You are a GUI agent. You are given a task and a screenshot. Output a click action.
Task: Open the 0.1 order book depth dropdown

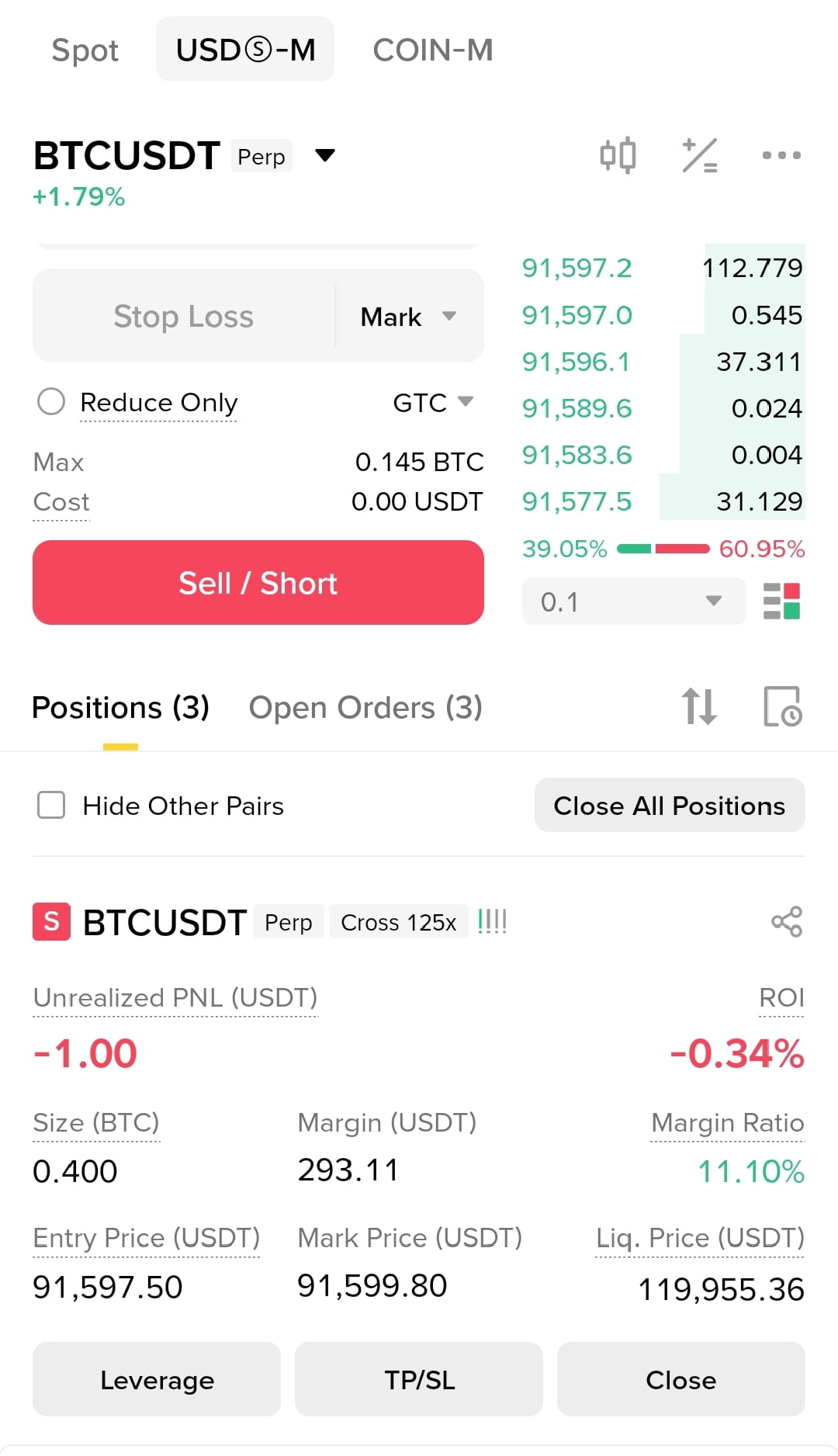(x=633, y=601)
